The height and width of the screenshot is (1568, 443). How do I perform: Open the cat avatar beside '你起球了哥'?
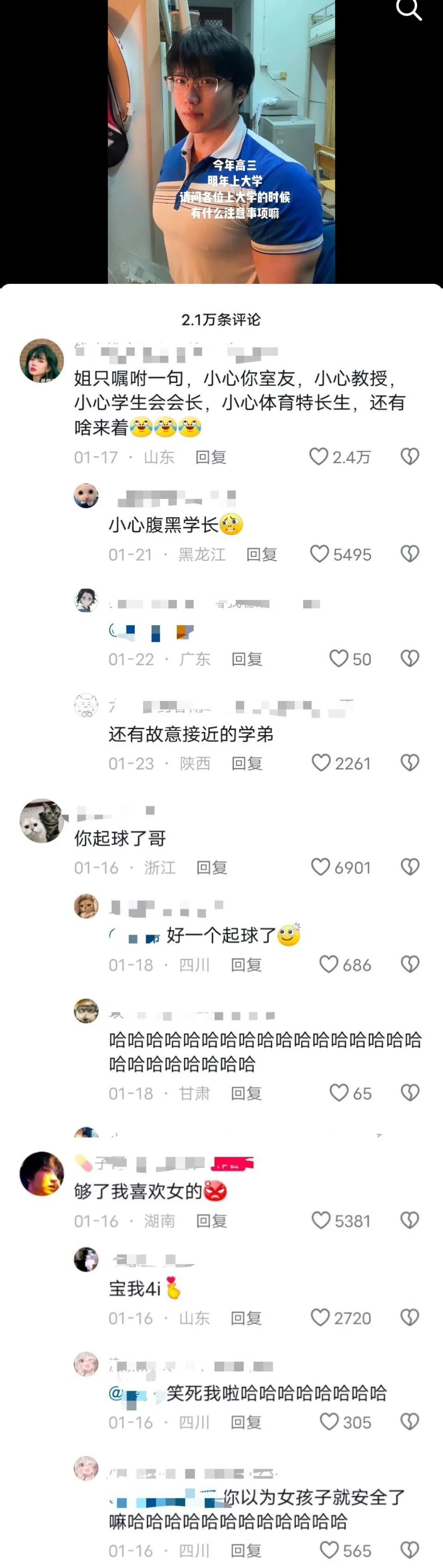(42, 820)
